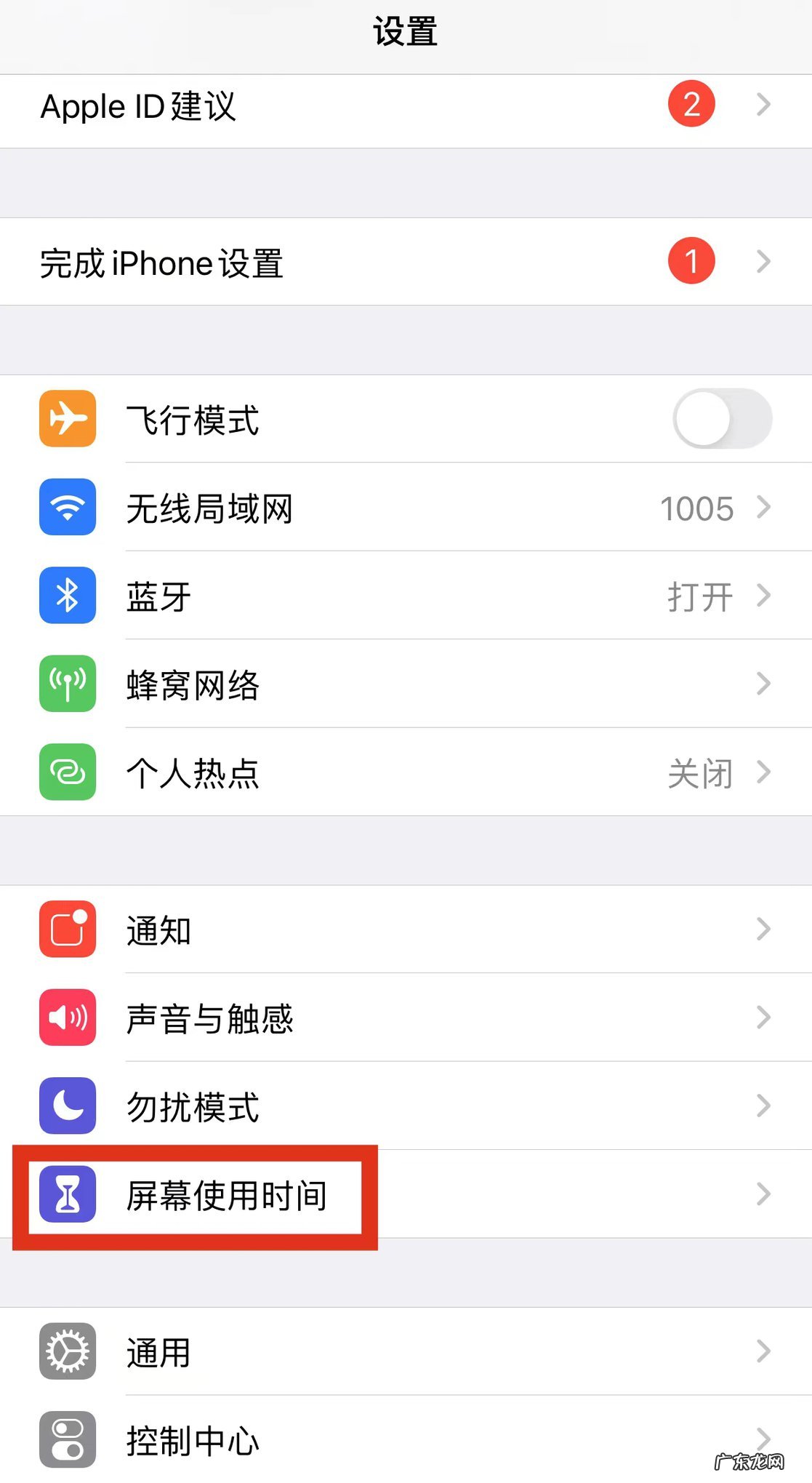
Task: Select the orange Airplane Mode icon
Action: (67, 420)
